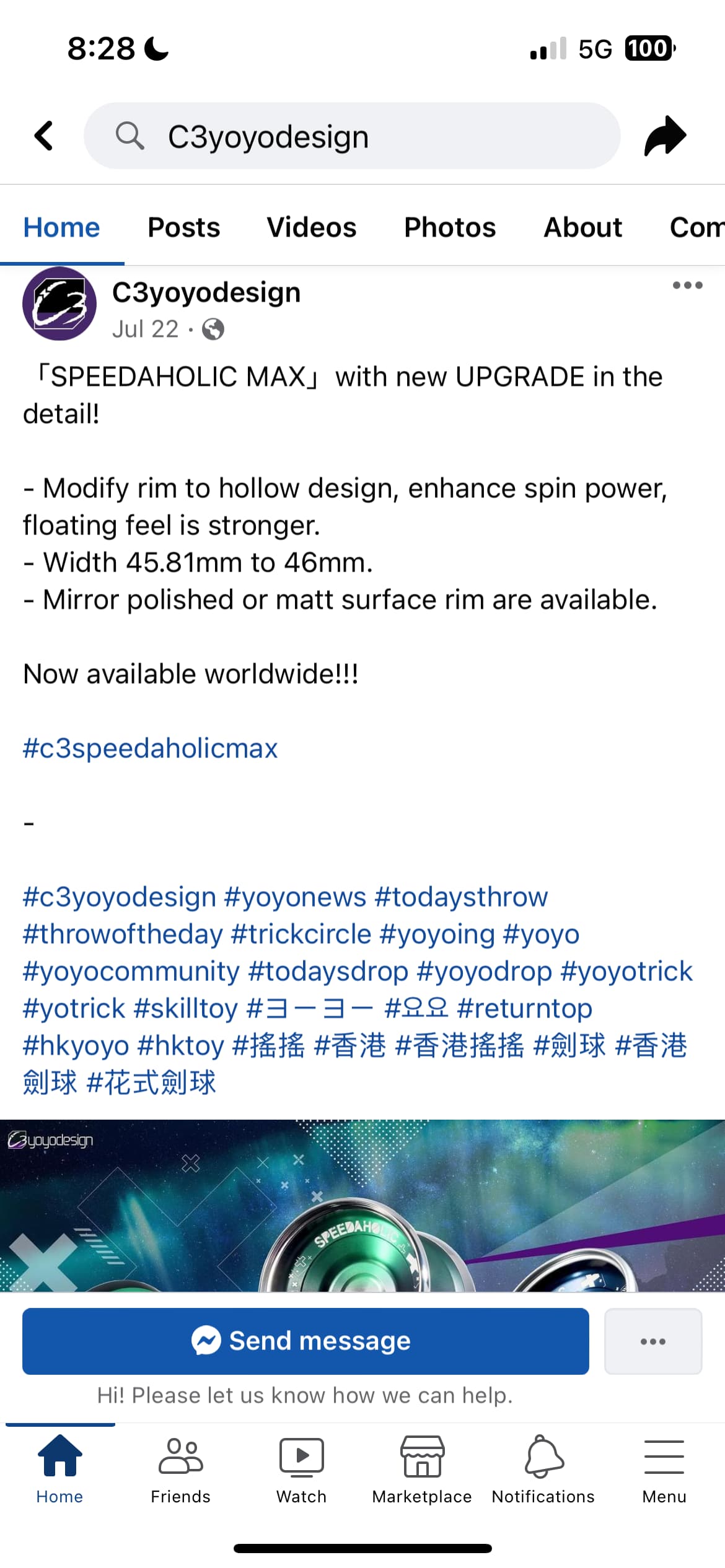Select the About tab
The image size is (725, 1568).
click(582, 227)
